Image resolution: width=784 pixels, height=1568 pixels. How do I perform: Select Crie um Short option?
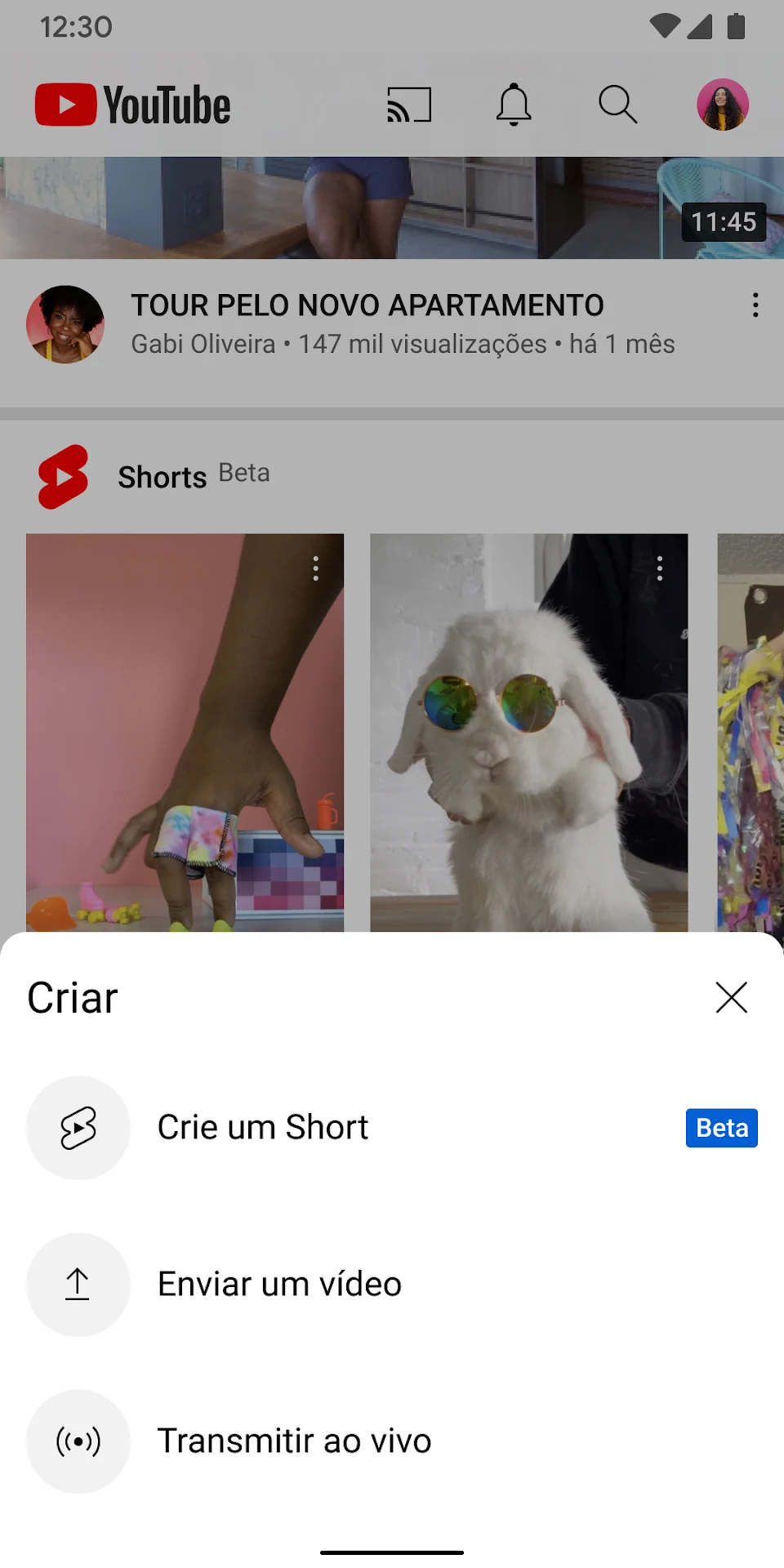click(263, 1128)
